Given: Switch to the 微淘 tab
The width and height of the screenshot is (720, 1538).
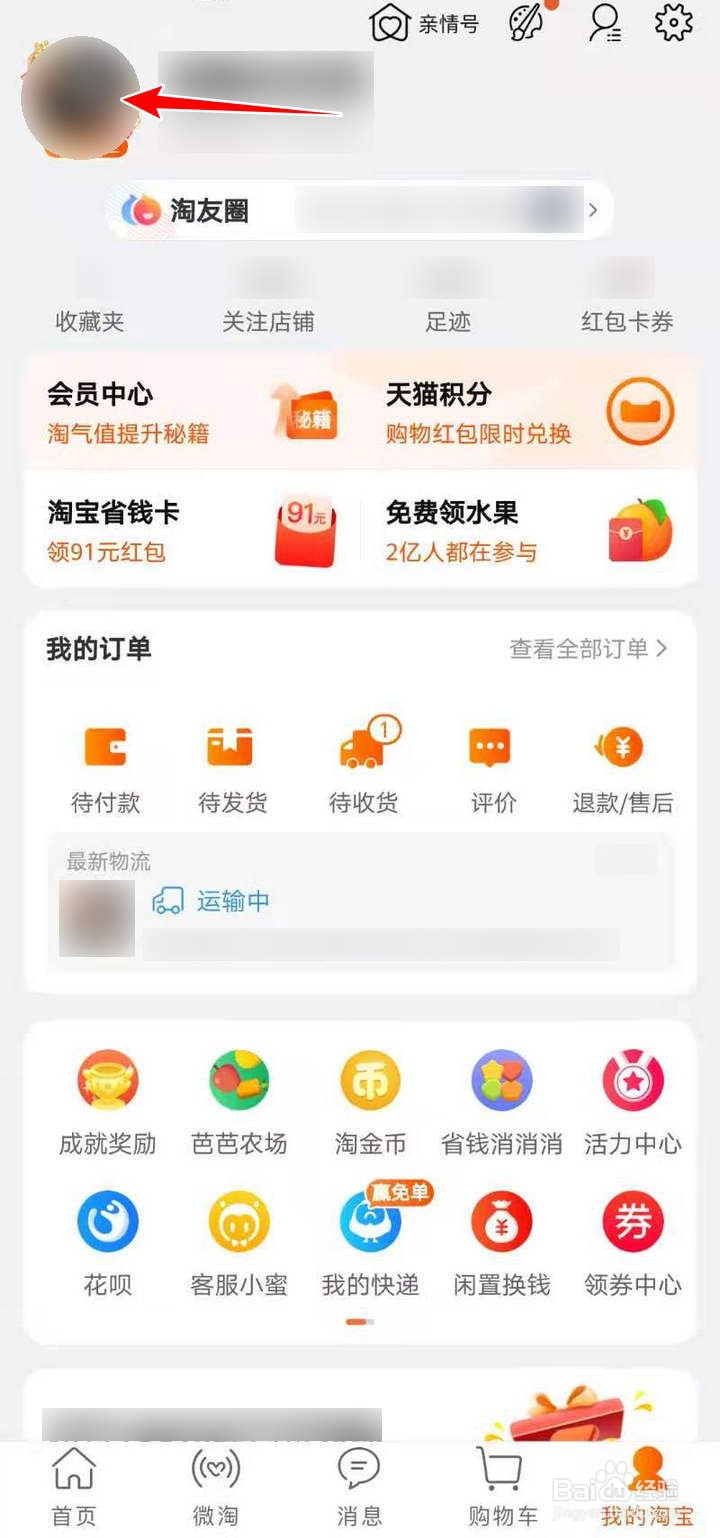Looking at the screenshot, I should click(x=216, y=1487).
